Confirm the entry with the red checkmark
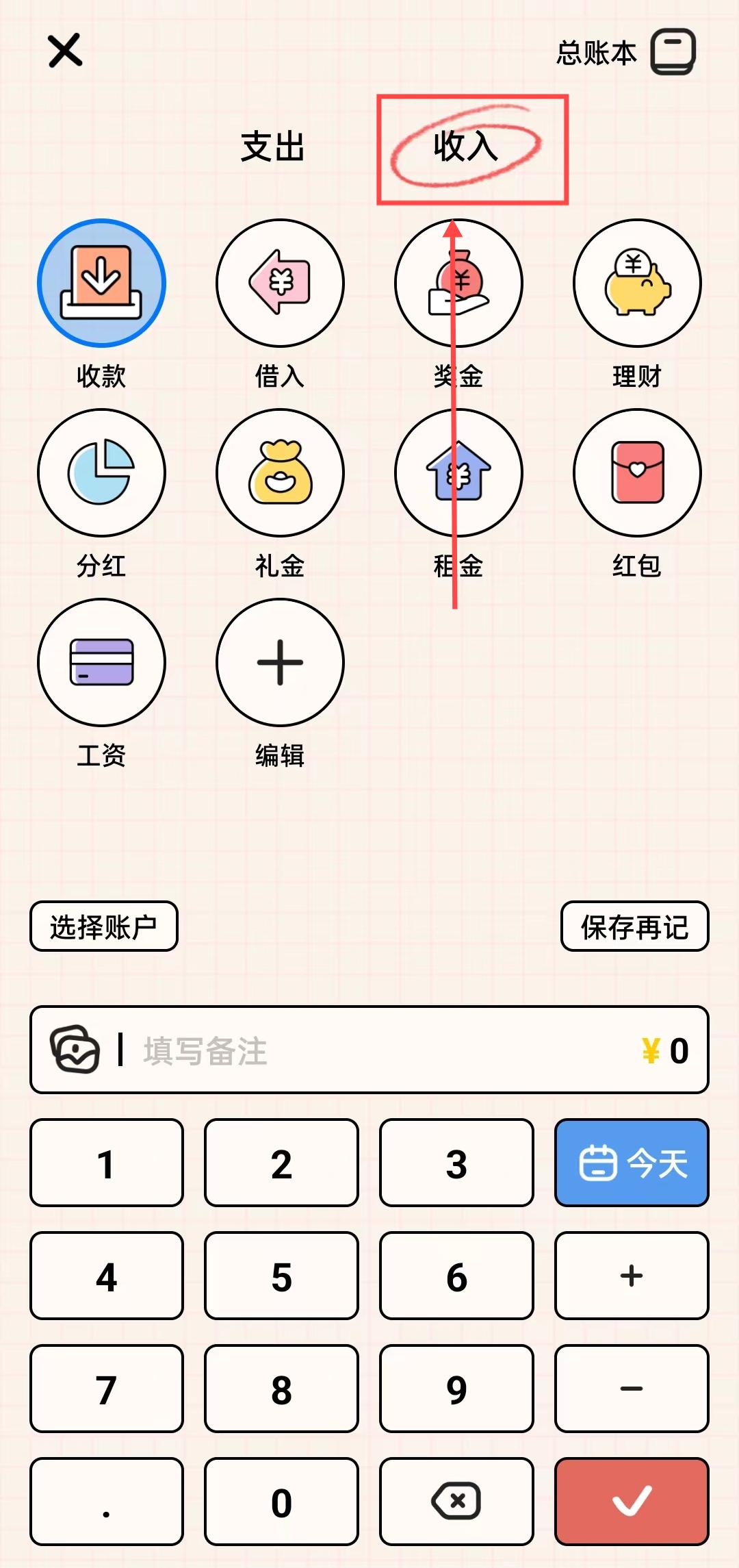739x1568 pixels. tap(632, 1502)
